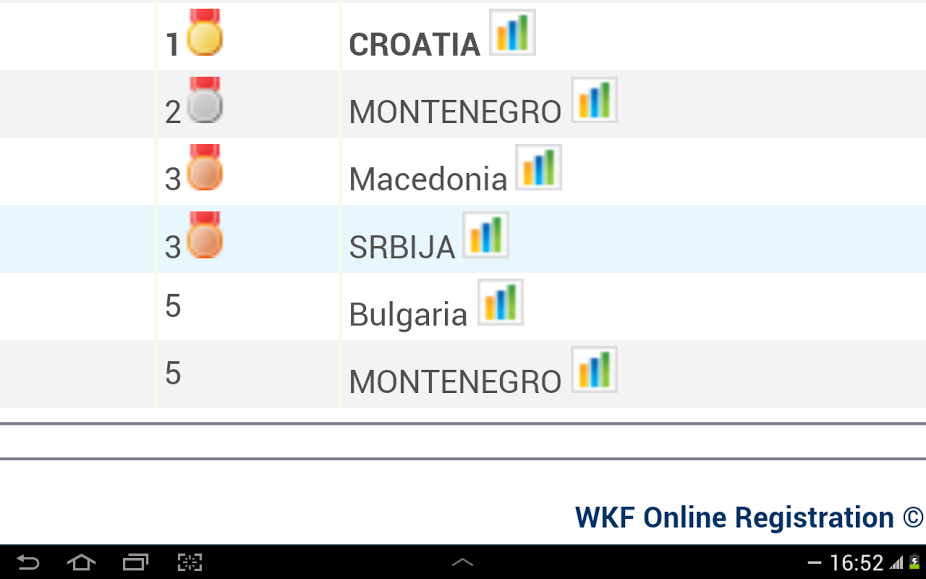Open stats icon for fifth-ranked MONTENEGRO

coord(594,370)
